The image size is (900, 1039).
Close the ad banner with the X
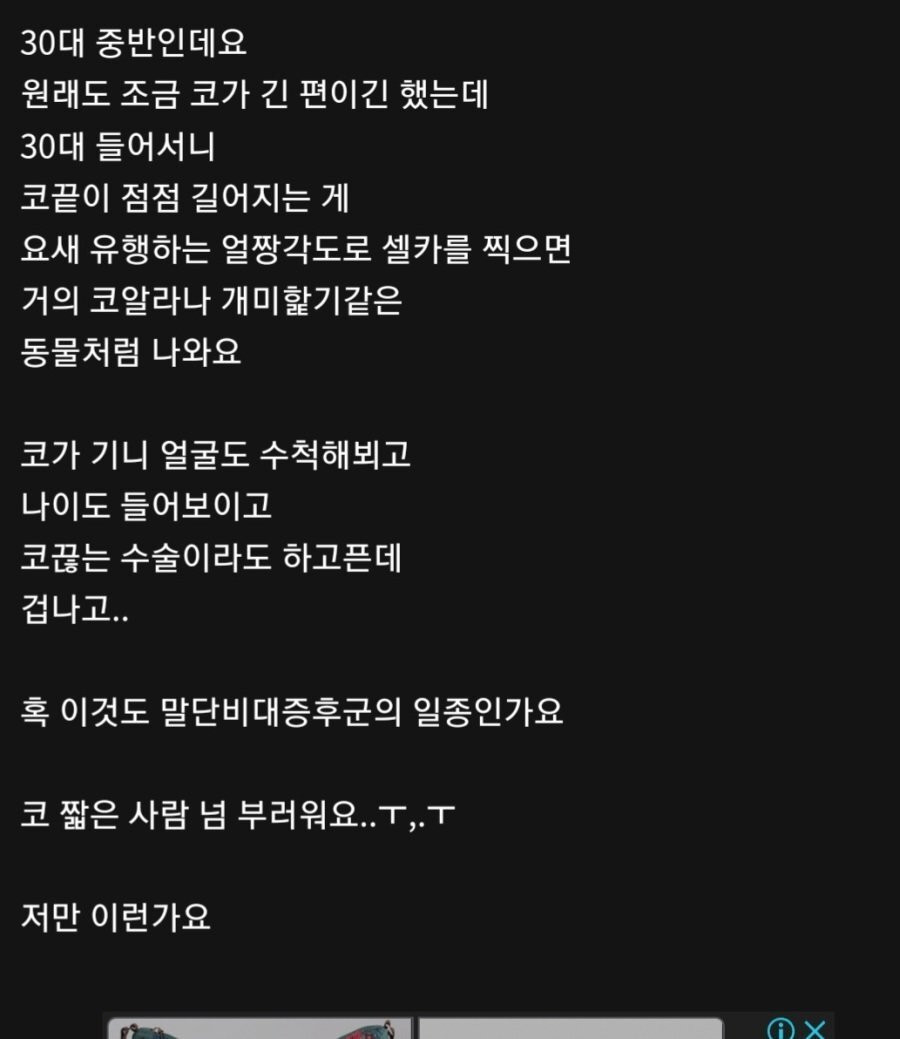point(815,1028)
